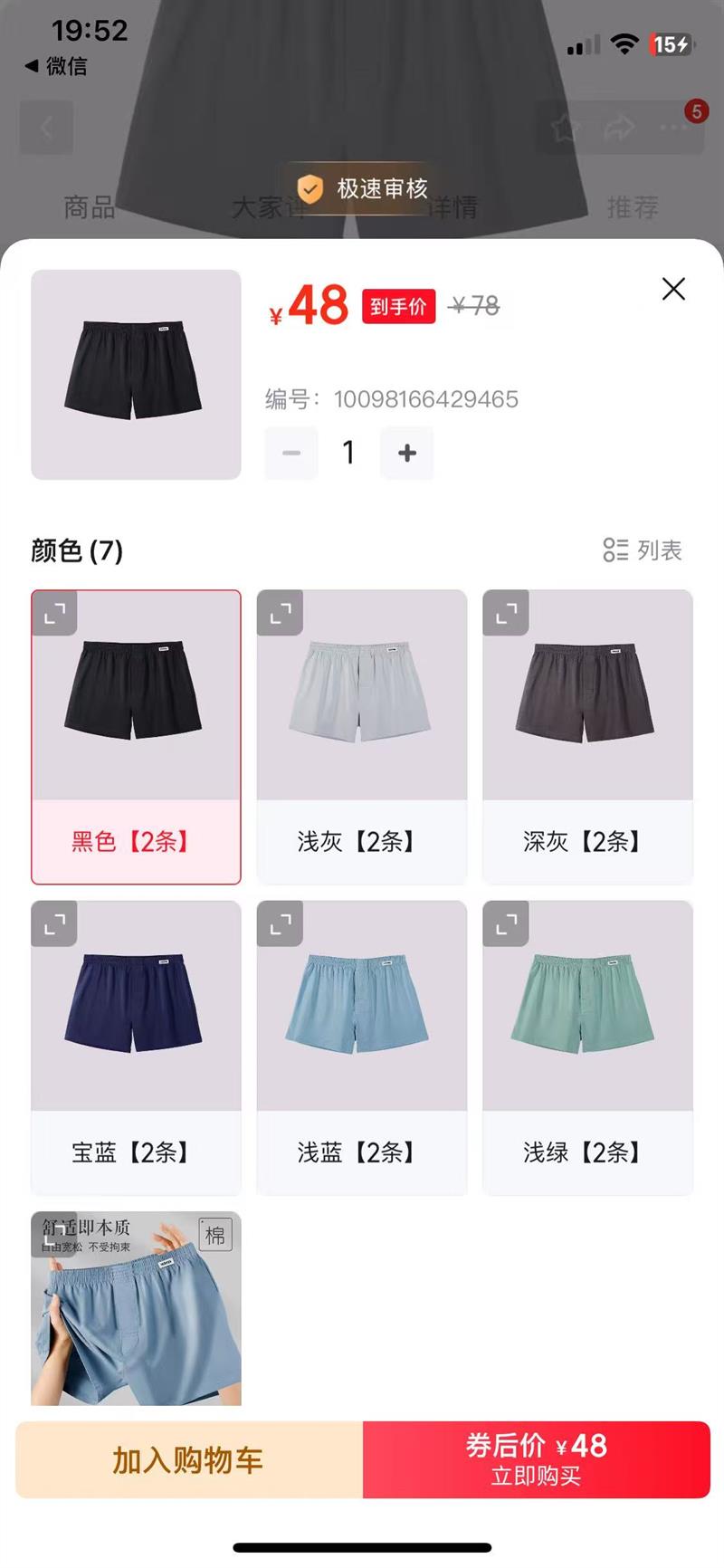Enlarge the 浅绿 image with expand icon
Image resolution: width=724 pixels, height=1568 pixels.
coord(507,924)
